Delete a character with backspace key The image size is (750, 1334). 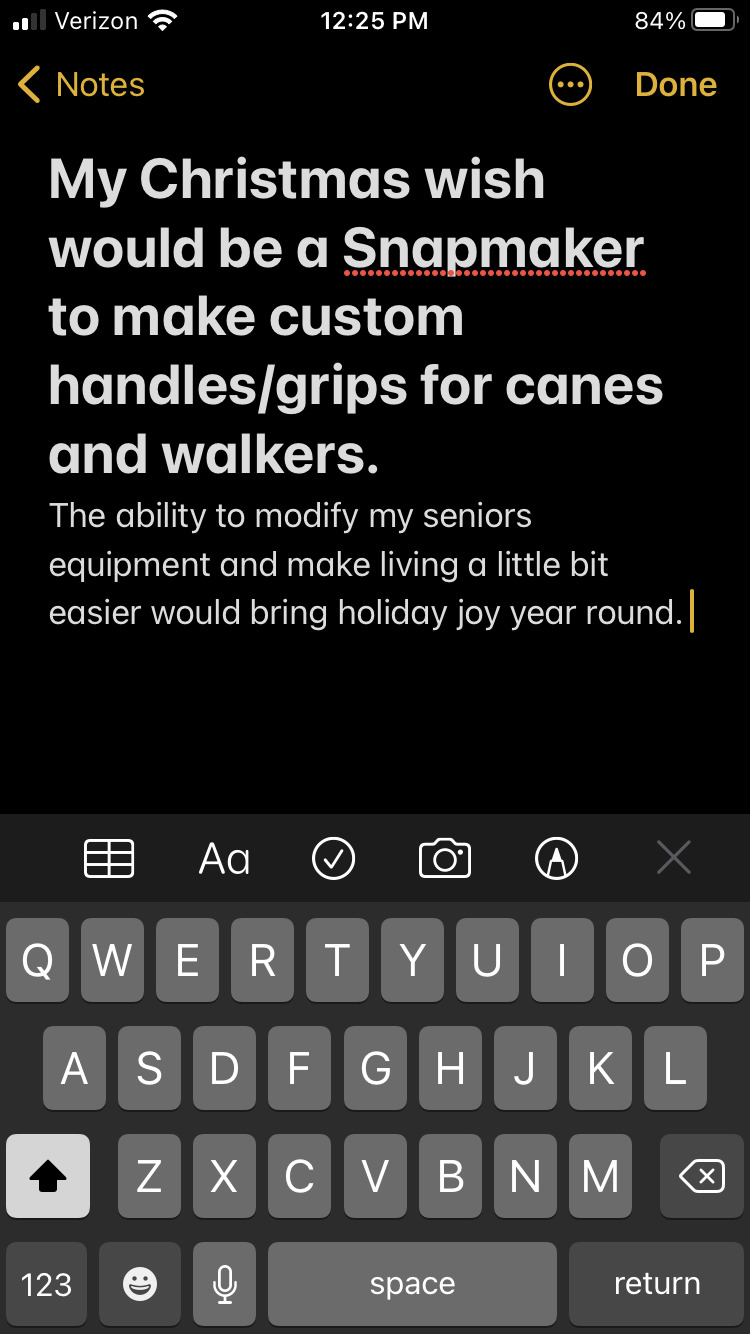coord(702,1176)
